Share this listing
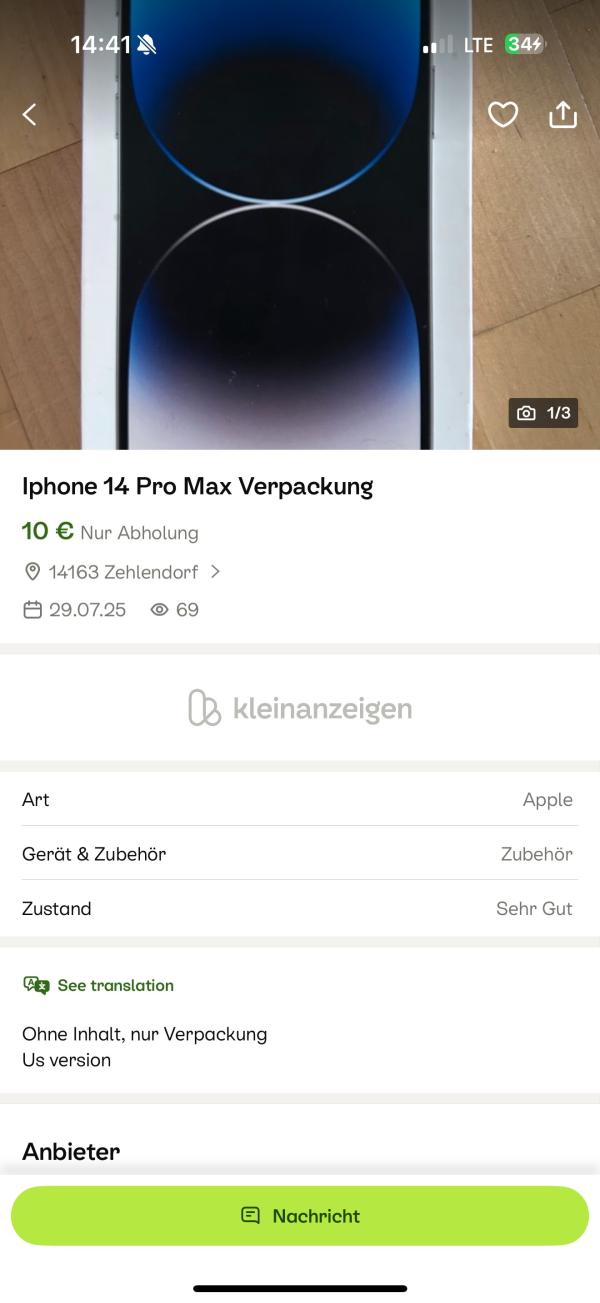The image size is (600, 1303). click(x=563, y=115)
